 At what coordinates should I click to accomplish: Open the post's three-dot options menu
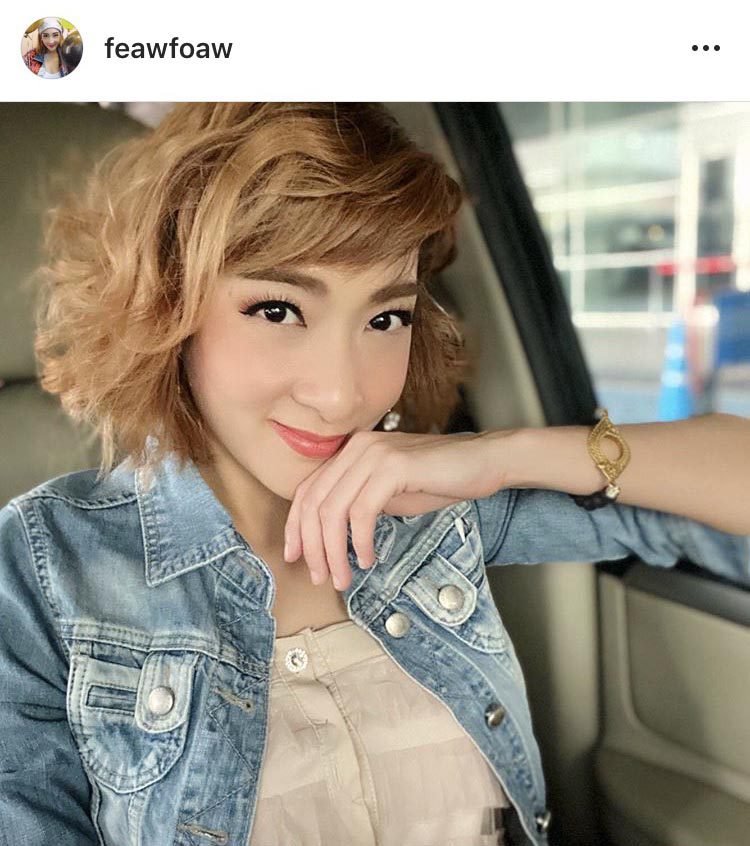click(705, 48)
